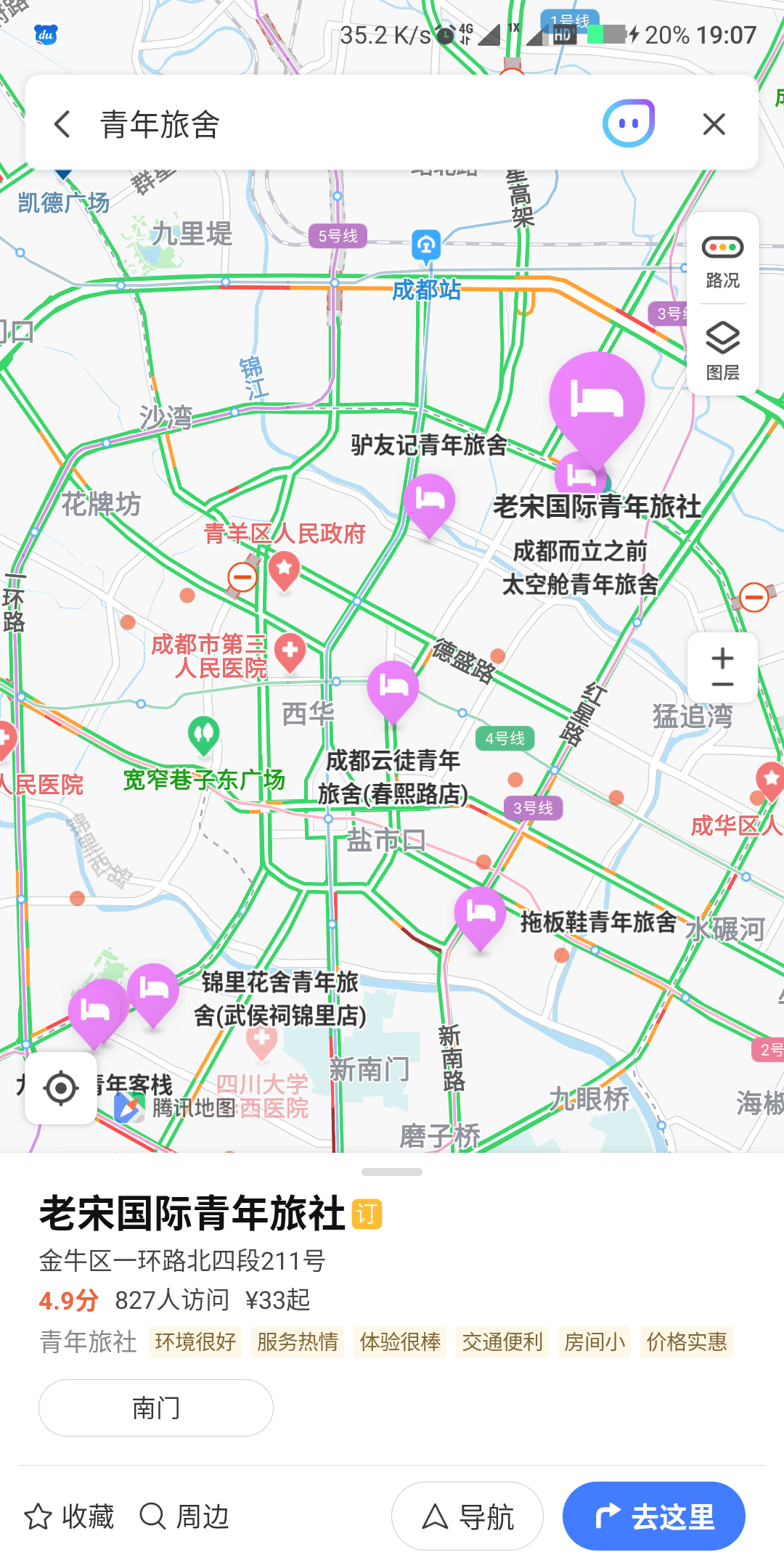This screenshot has width=784, height=1568.
Task: Choose the 南门 entrance chip
Action: tap(156, 1408)
